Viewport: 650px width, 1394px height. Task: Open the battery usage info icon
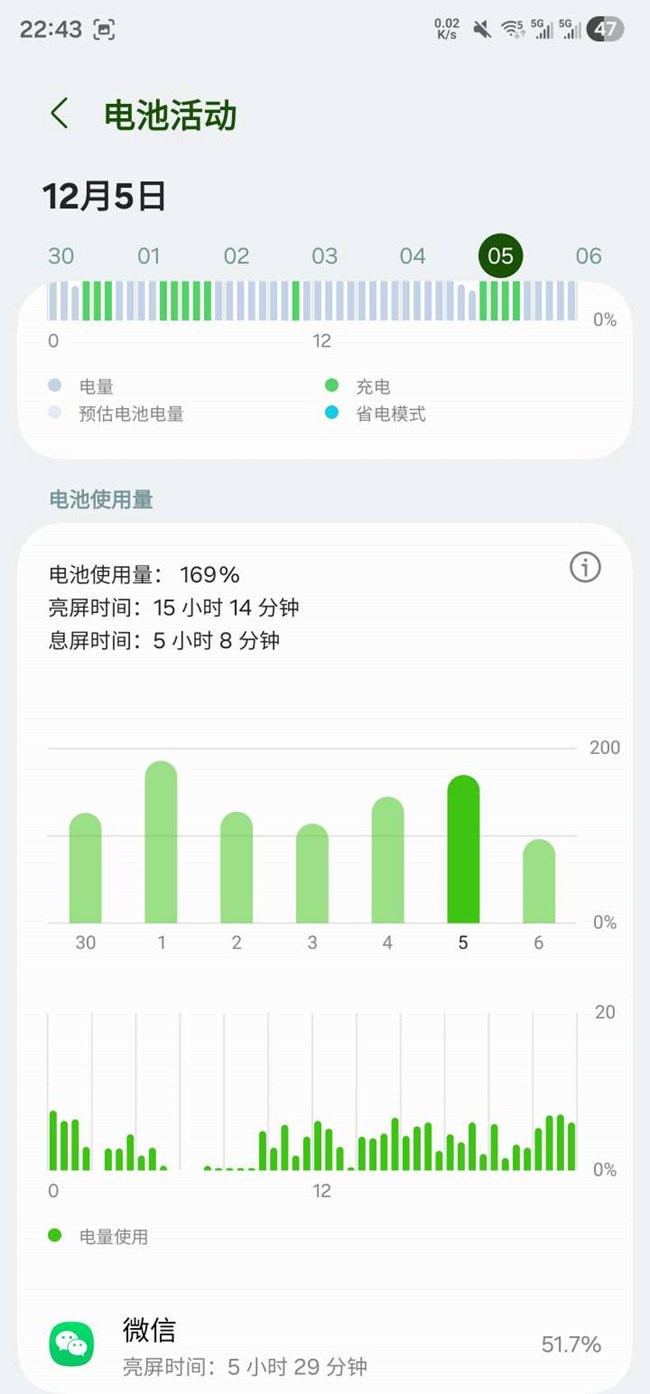[x=585, y=567]
